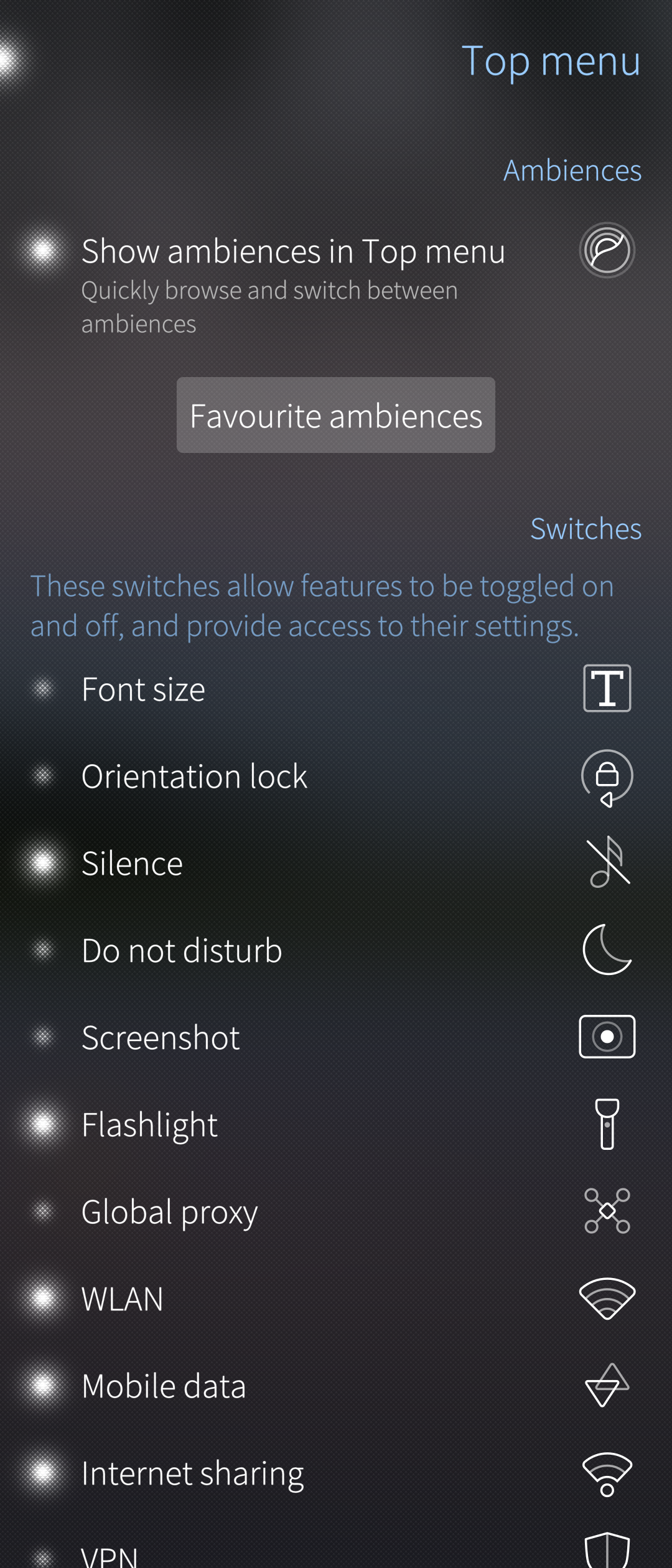Enable the Global proxy switch

coord(44,1211)
